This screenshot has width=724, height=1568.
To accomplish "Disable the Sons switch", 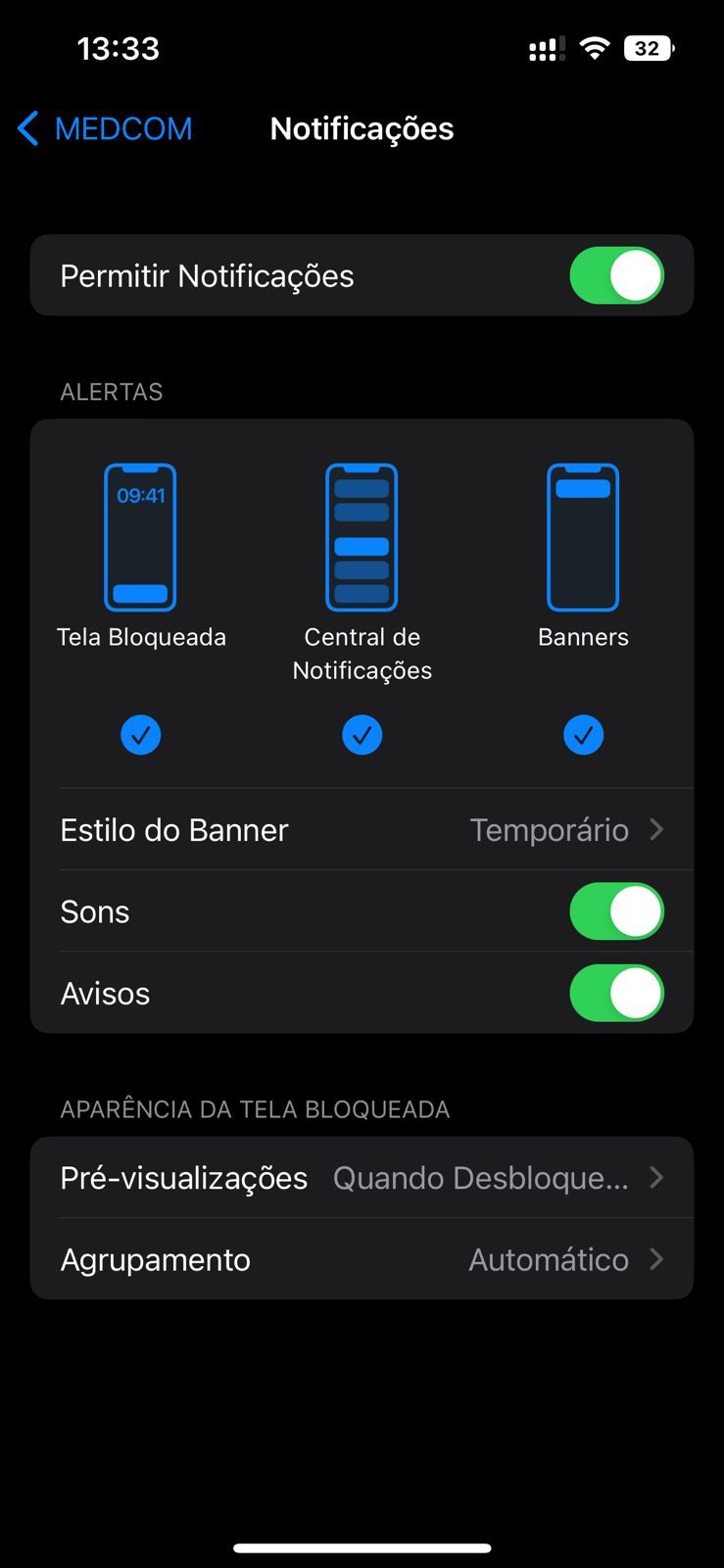I will (x=616, y=911).
